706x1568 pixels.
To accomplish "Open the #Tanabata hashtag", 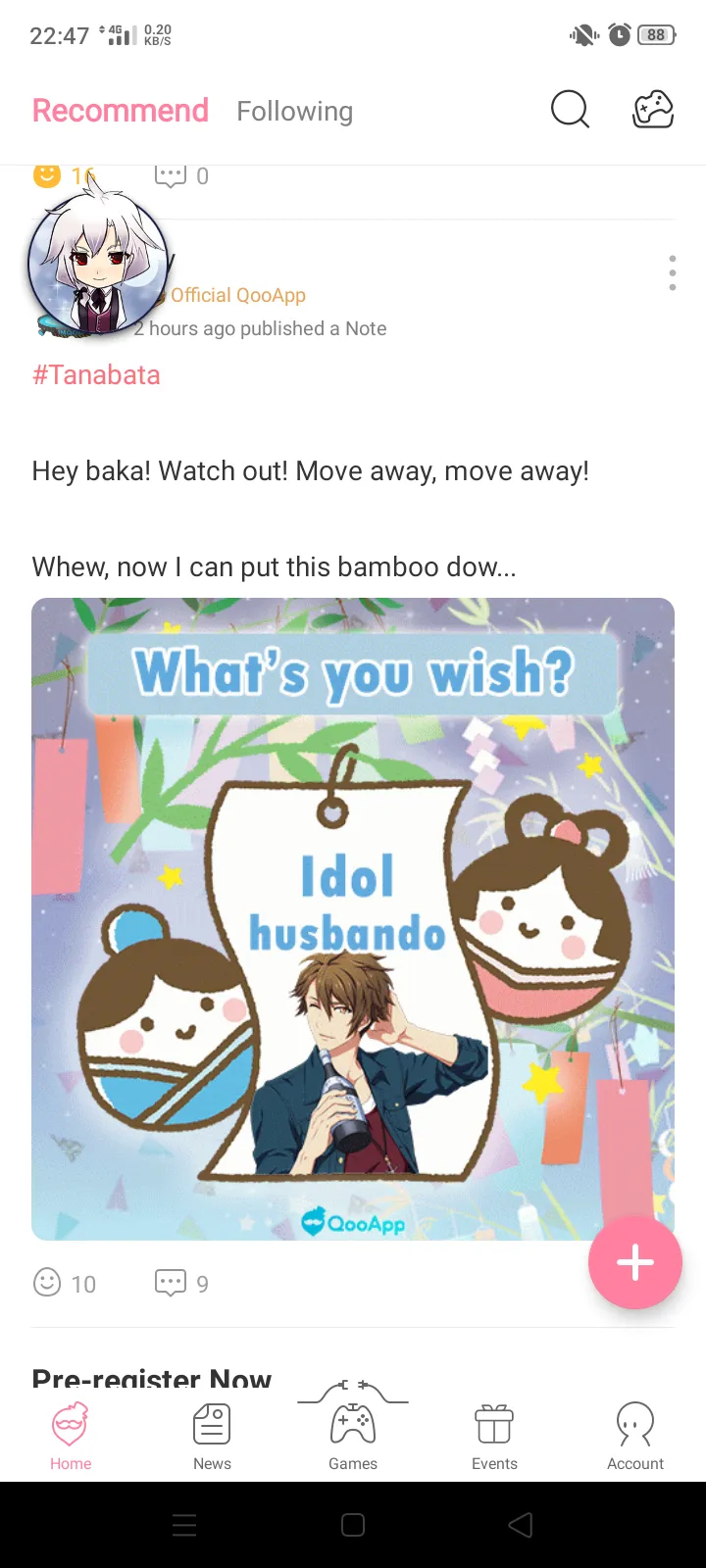I will click(96, 375).
